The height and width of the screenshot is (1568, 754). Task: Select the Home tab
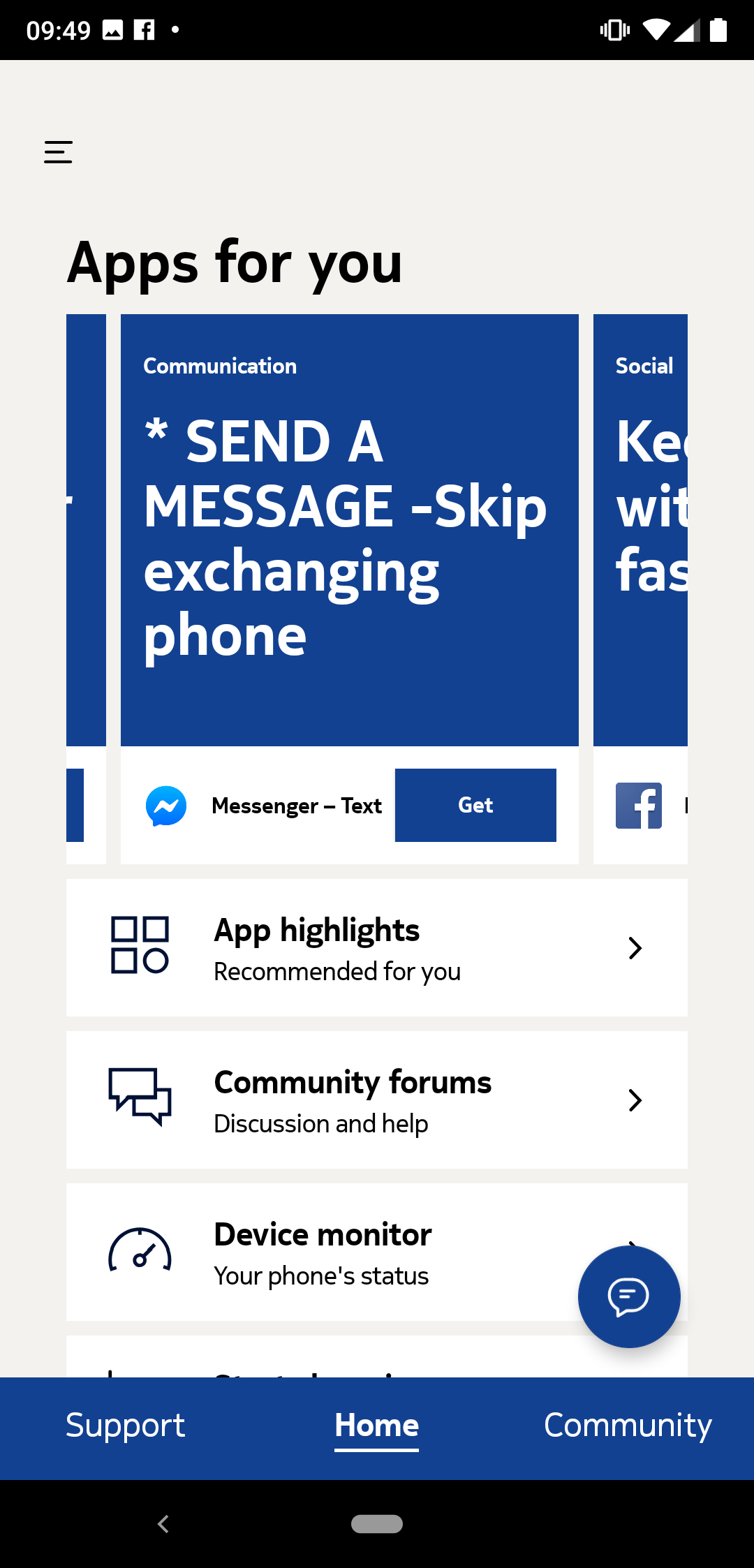(377, 1426)
